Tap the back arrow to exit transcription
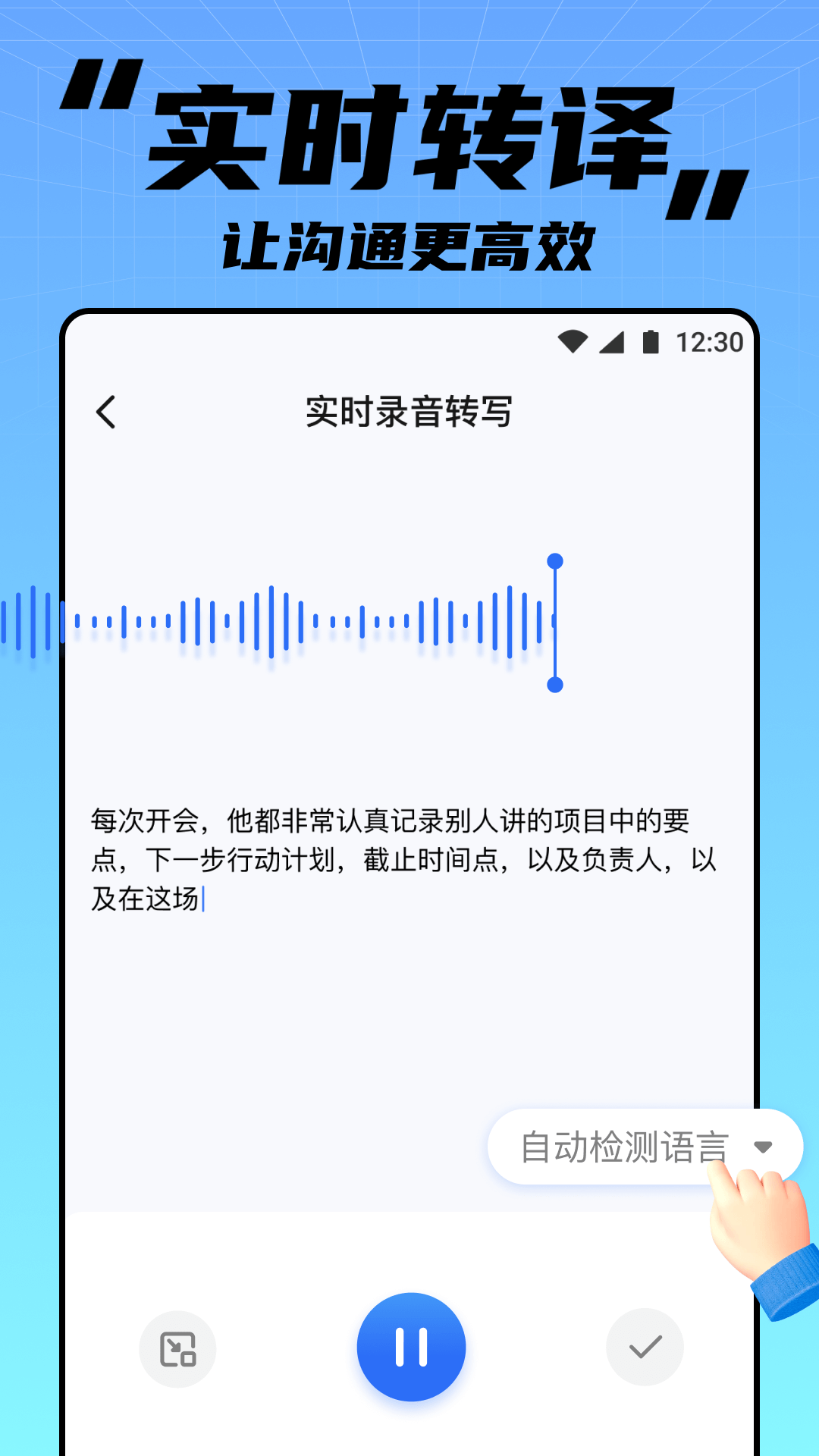The width and height of the screenshot is (819, 1456). click(105, 413)
